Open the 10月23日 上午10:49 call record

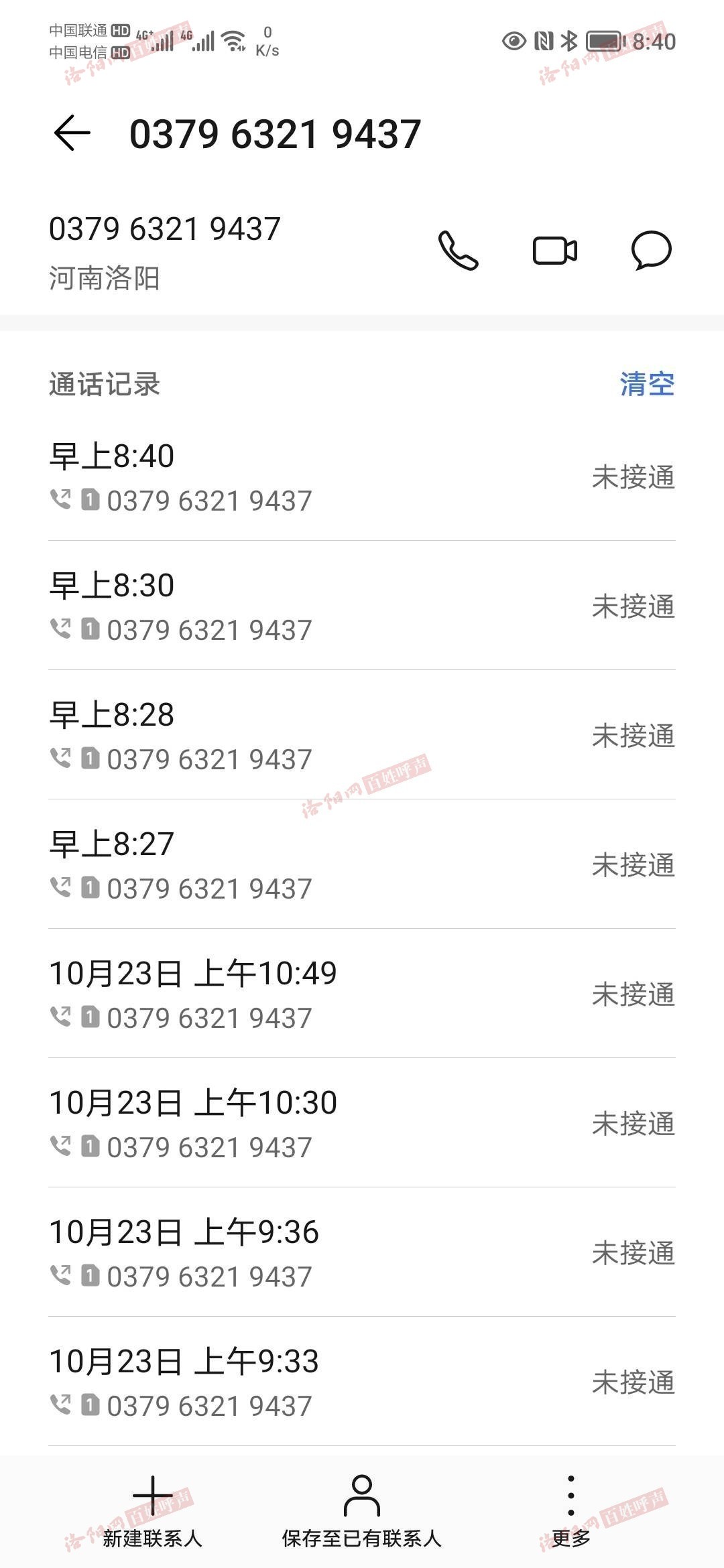[362, 994]
